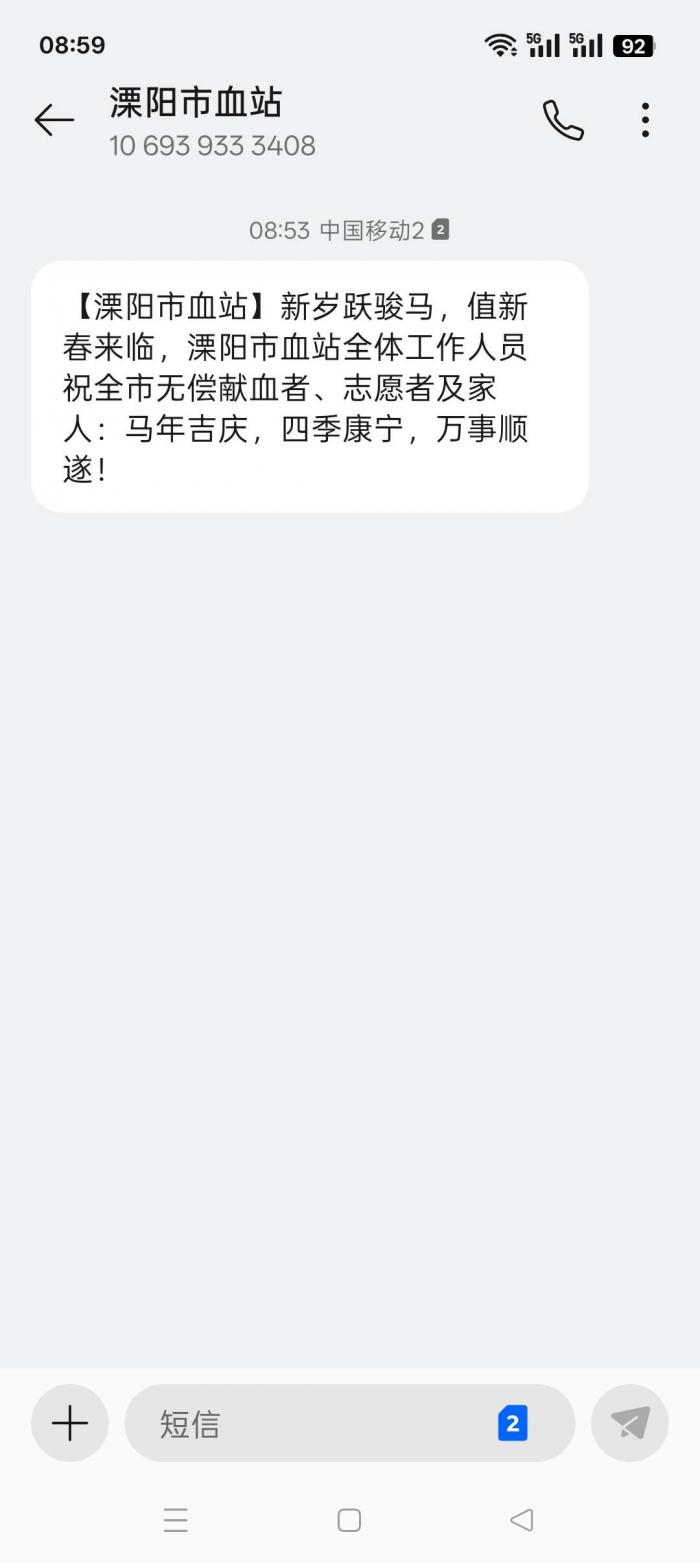Open the plus attachment button
The width and height of the screenshot is (700, 1563).
(69, 1423)
